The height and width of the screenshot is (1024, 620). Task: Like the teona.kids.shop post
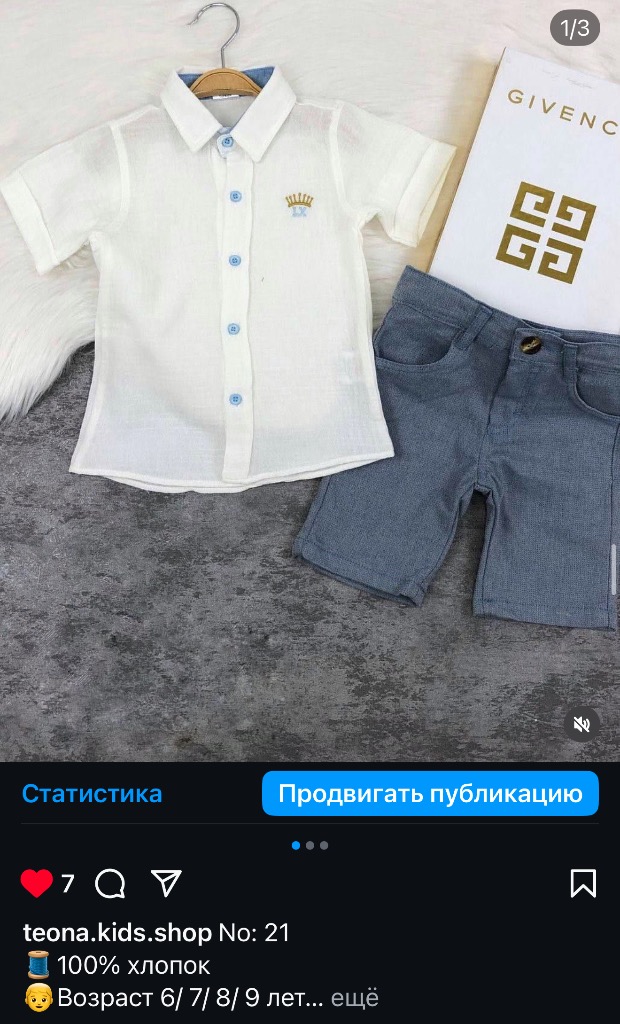tap(36, 883)
